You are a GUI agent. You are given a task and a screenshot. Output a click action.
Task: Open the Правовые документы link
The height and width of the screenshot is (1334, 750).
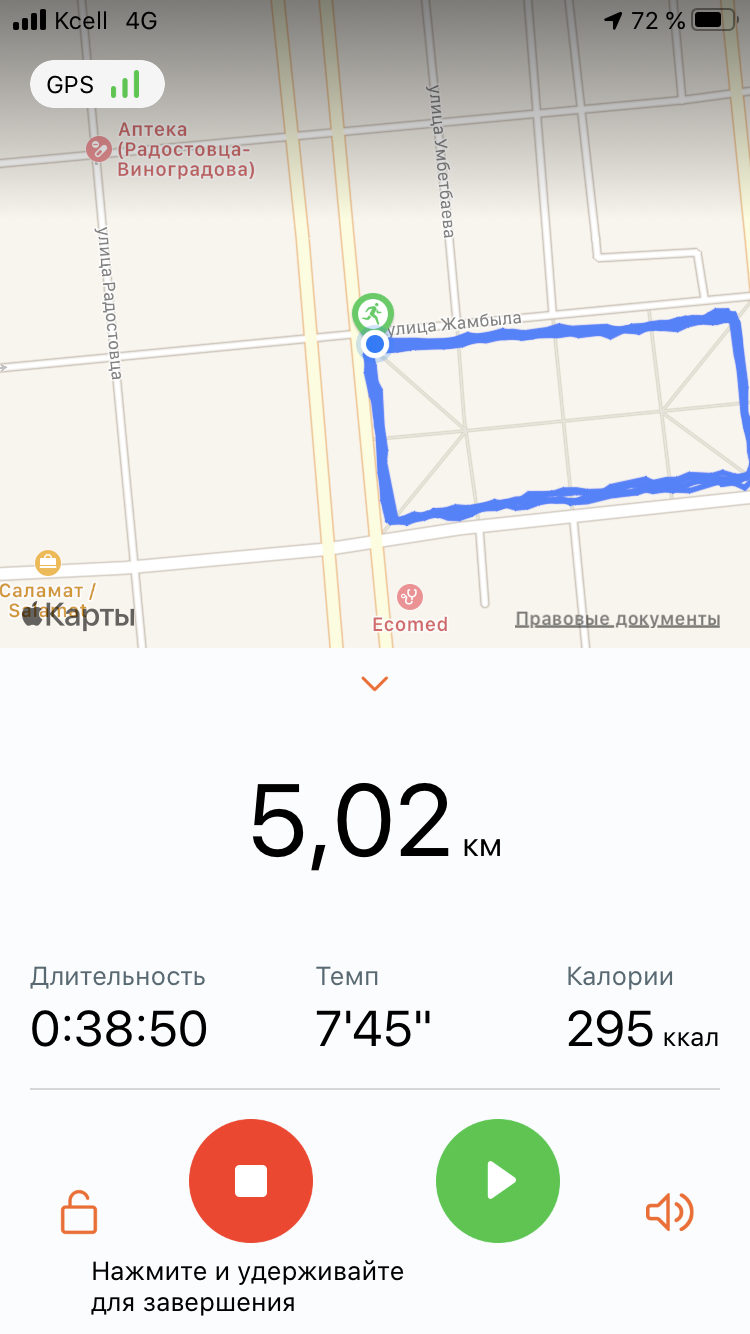coord(617,619)
